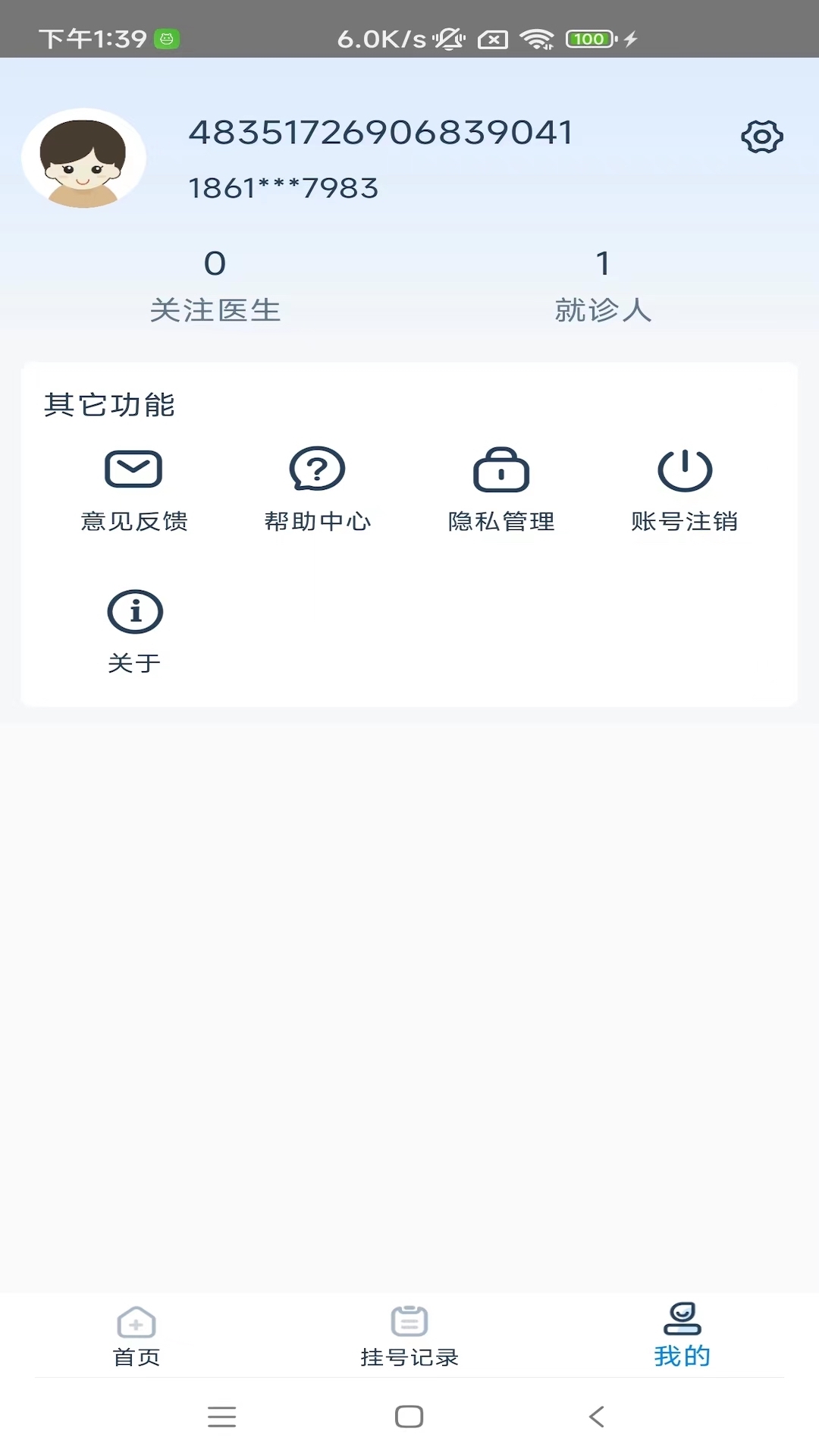Open the 帮助中心 help center icon

[x=317, y=468]
